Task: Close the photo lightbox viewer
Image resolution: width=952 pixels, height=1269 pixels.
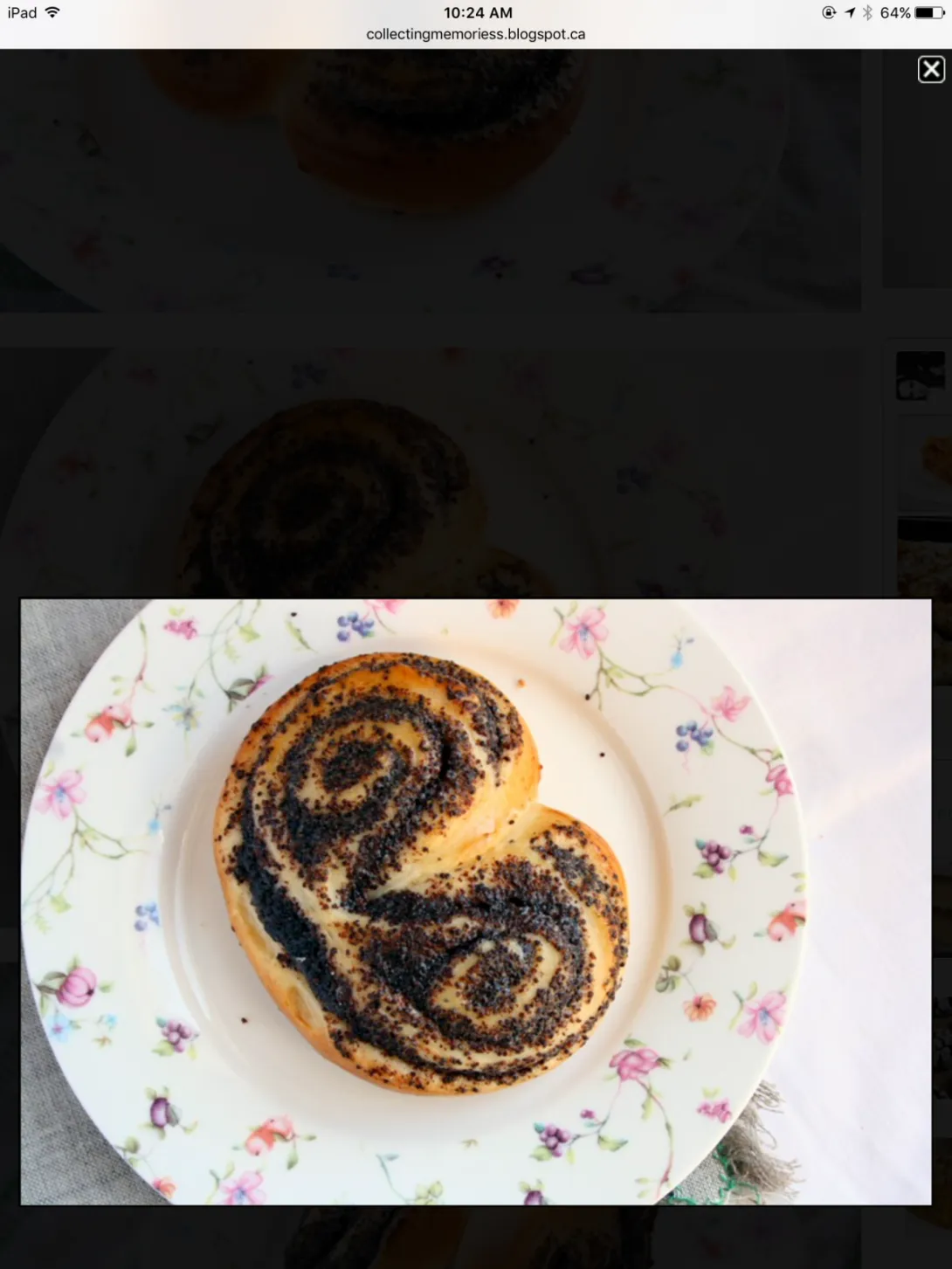Action: pos(931,69)
